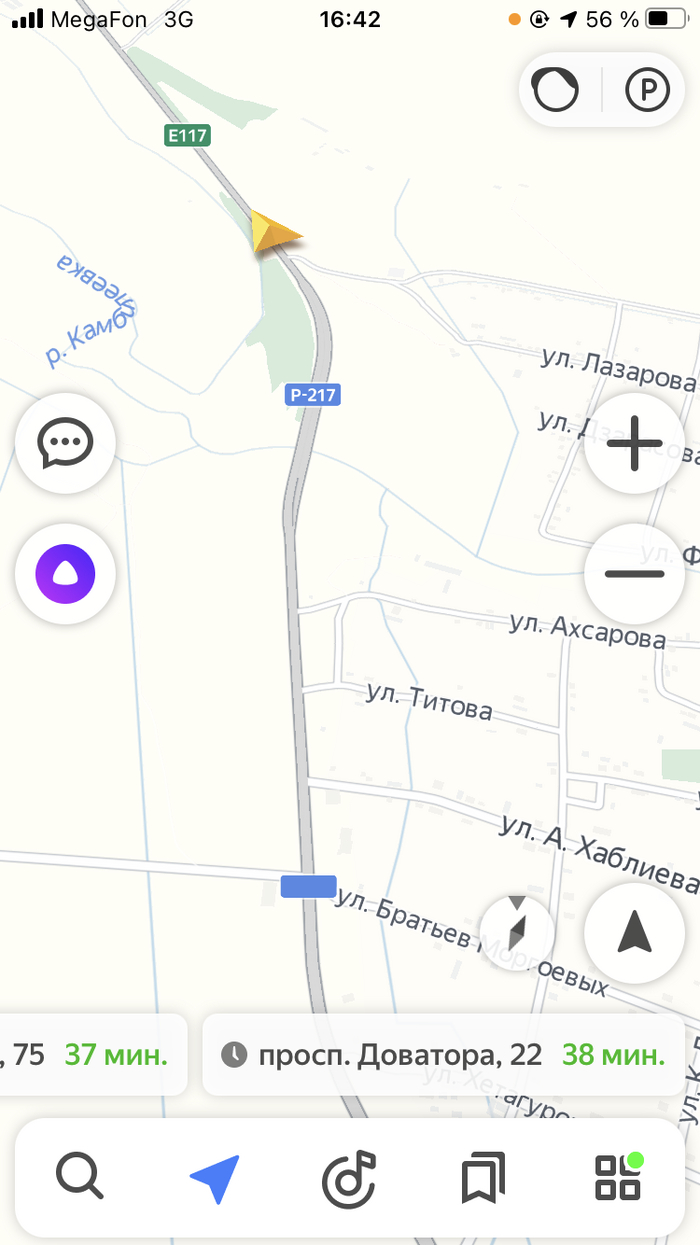
Task: Launch the Alice voice assistant
Action: [65, 574]
